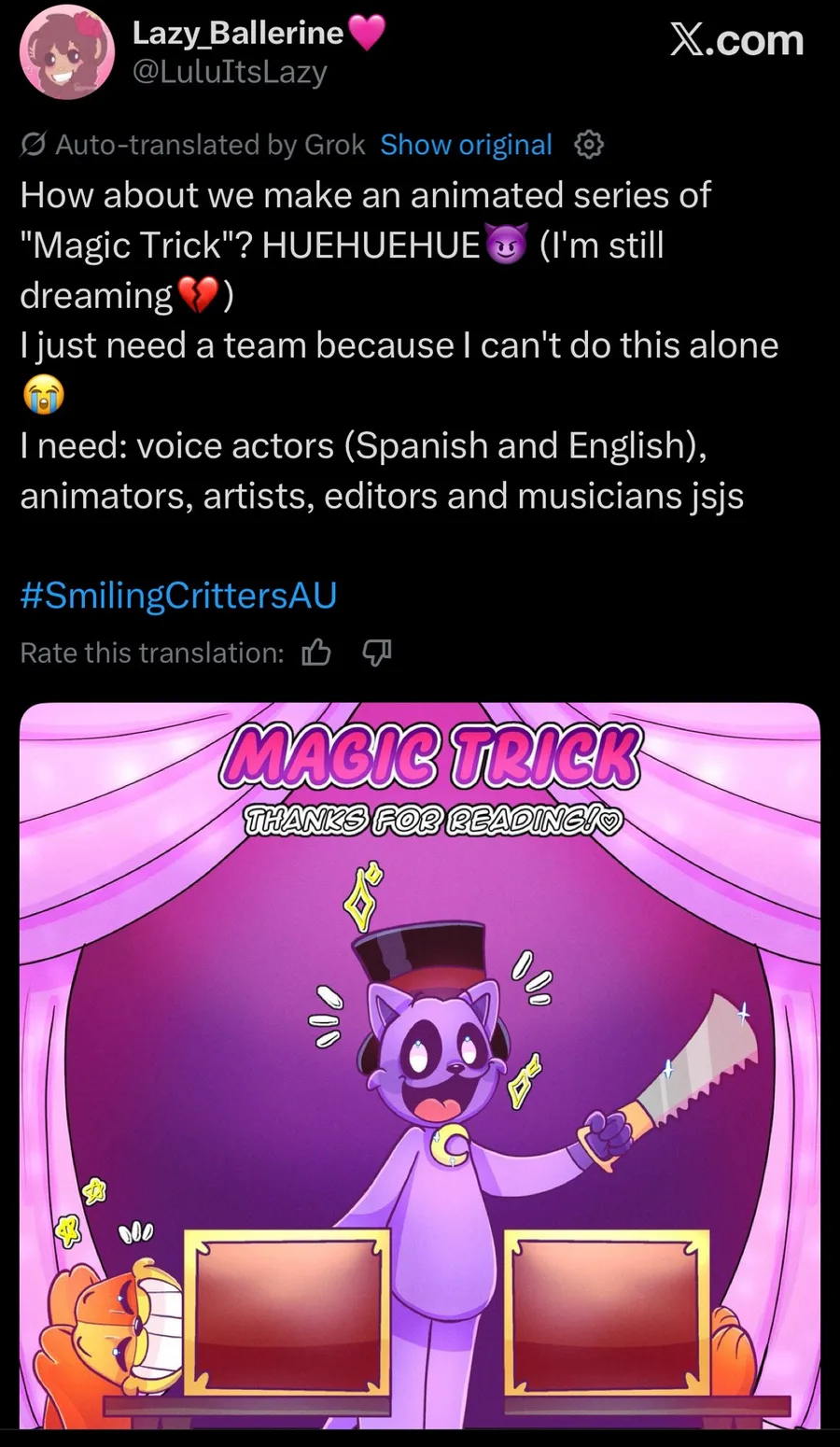Screen dimensions: 840x1447
Task: Open the #SmilingCrittersAU hashtag
Action: tap(178, 595)
